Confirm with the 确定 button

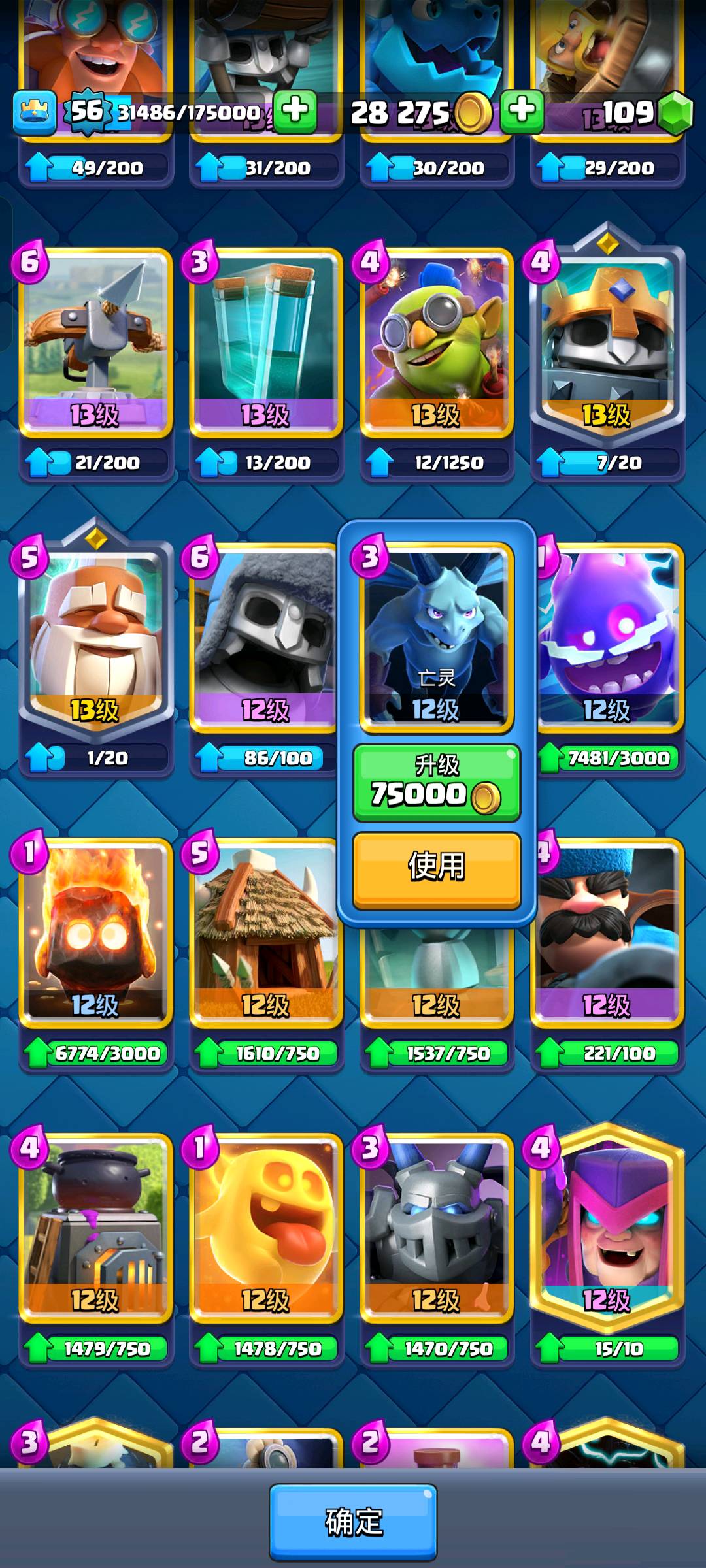pos(353,1522)
